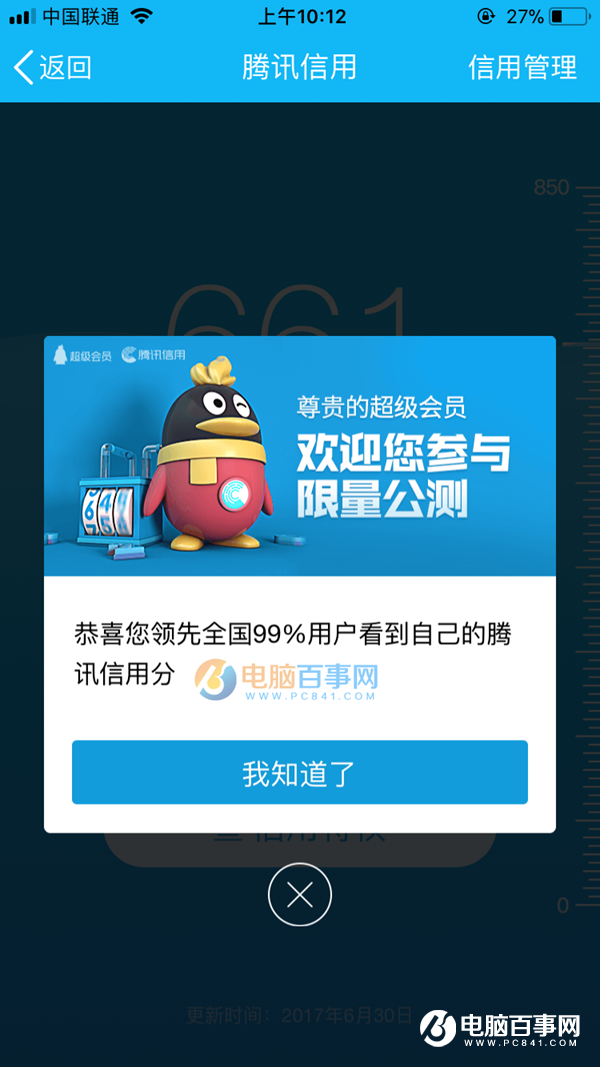Image resolution: width=600 pixels, height=1067 pixels.
Task: Open 信用管理 in the top bar
Action: (522, 67)
